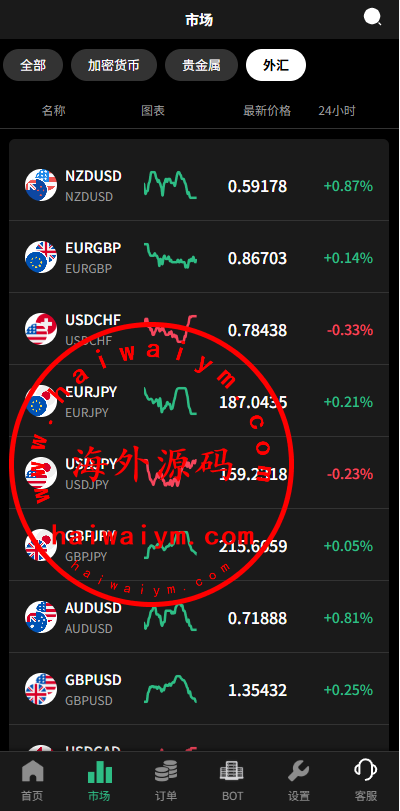This screenshot has width=400, height=811.
Task: Tap the 市场 tab in bottom bar
Action: click(x=99, y=781)
